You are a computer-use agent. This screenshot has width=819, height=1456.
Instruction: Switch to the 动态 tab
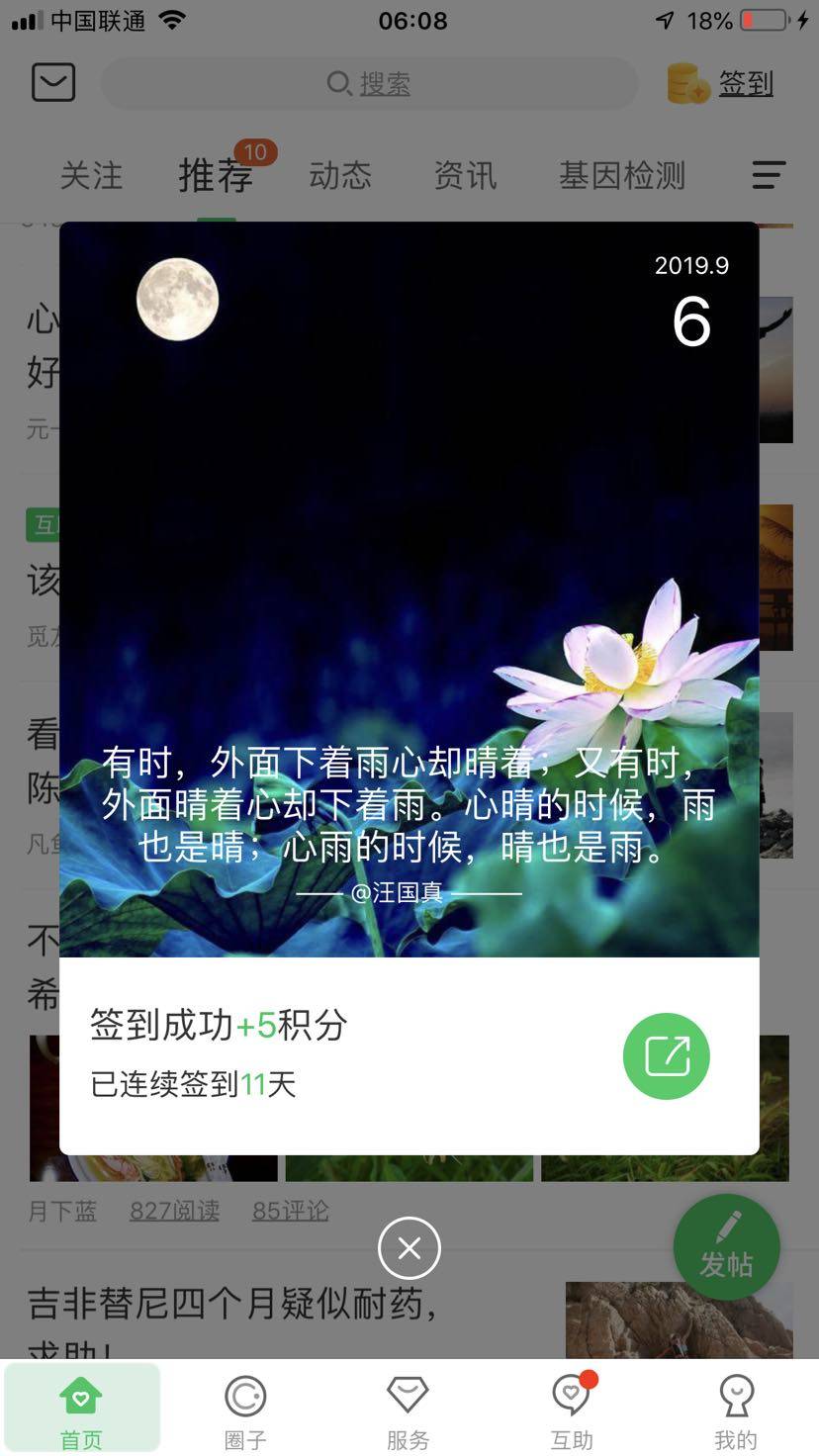coord(339,176)
